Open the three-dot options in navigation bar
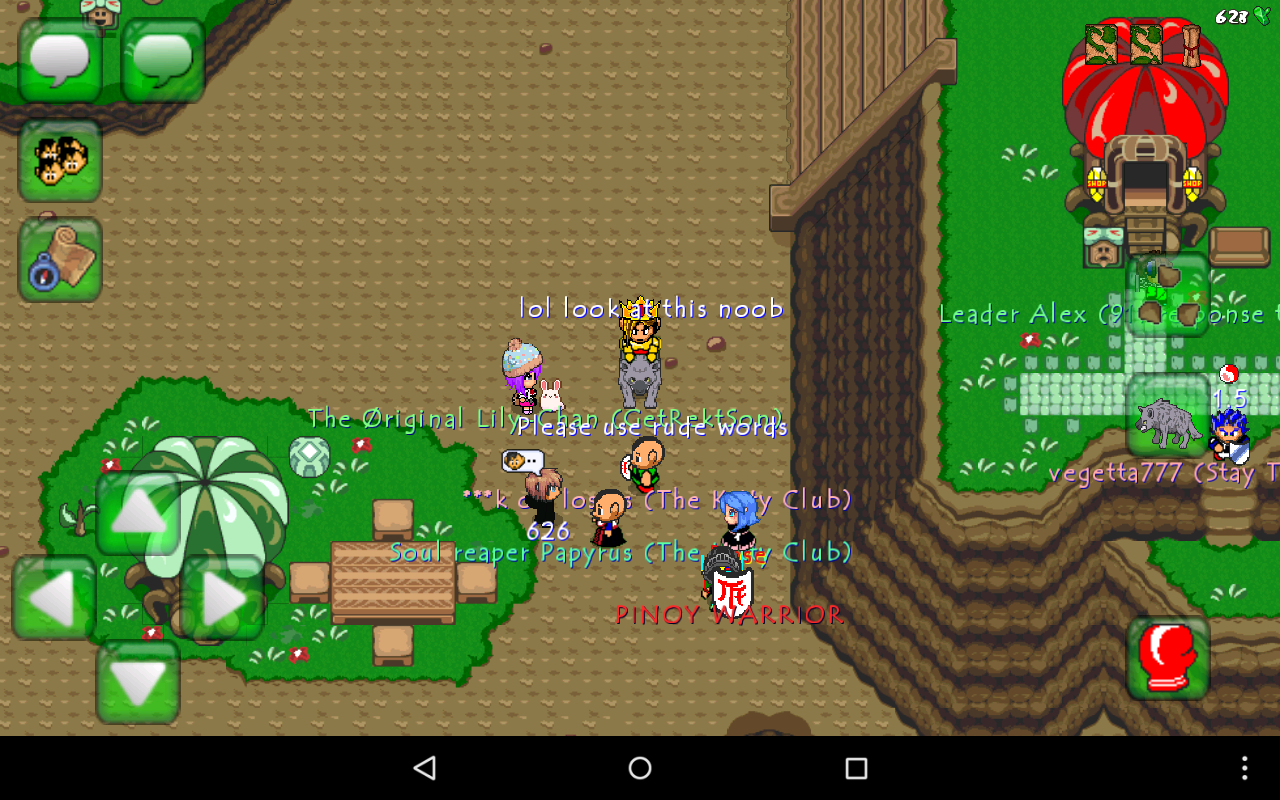 1244,768
